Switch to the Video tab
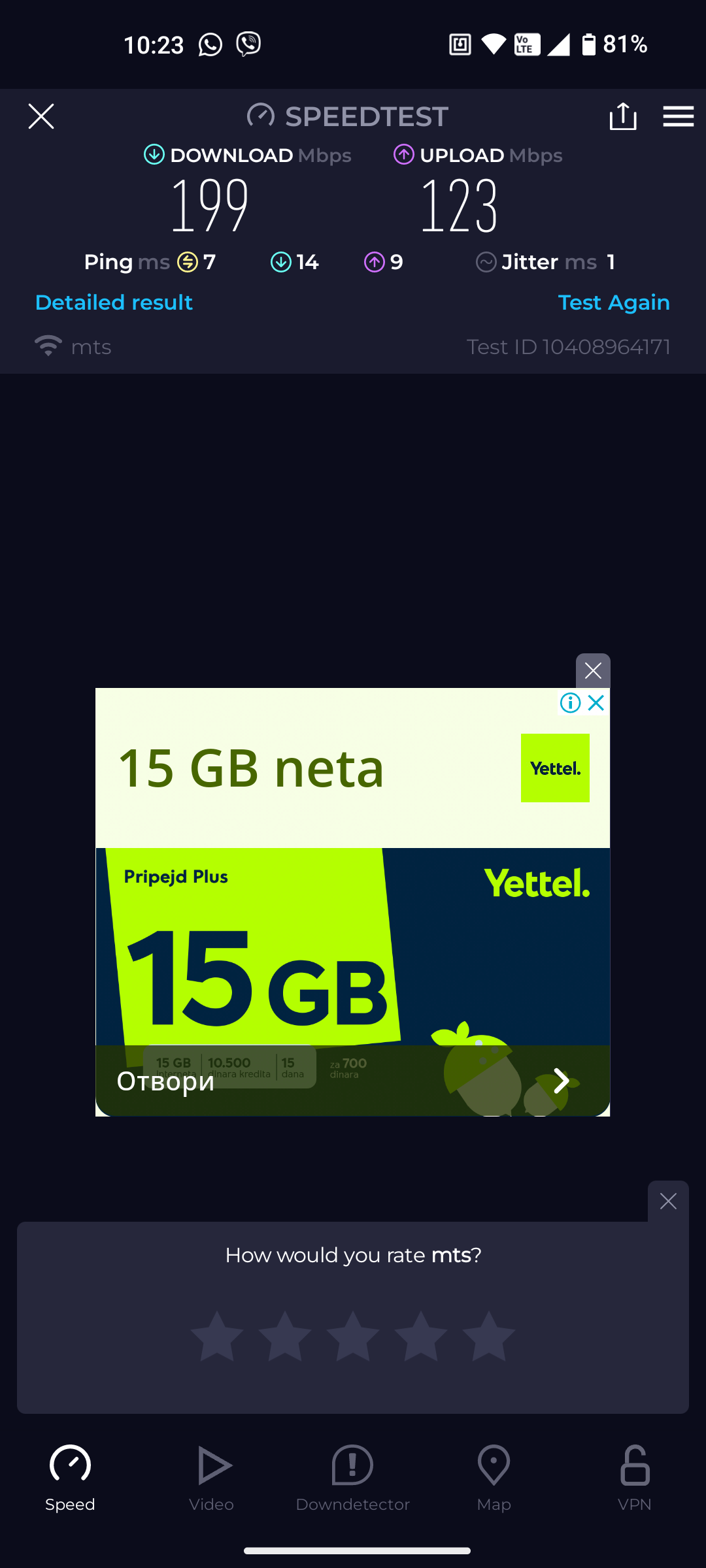 point(211,1478)
